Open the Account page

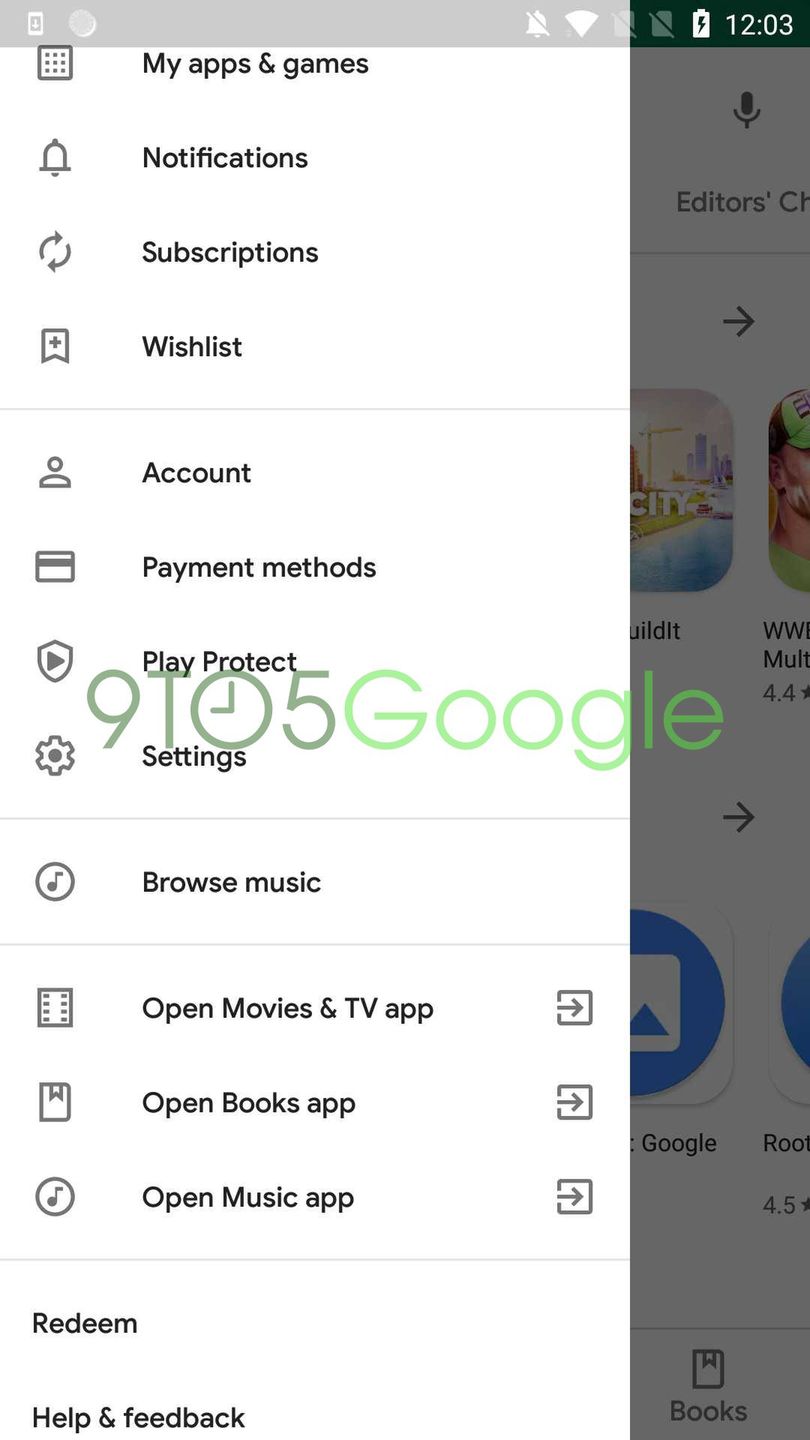[x=197, y=472]
